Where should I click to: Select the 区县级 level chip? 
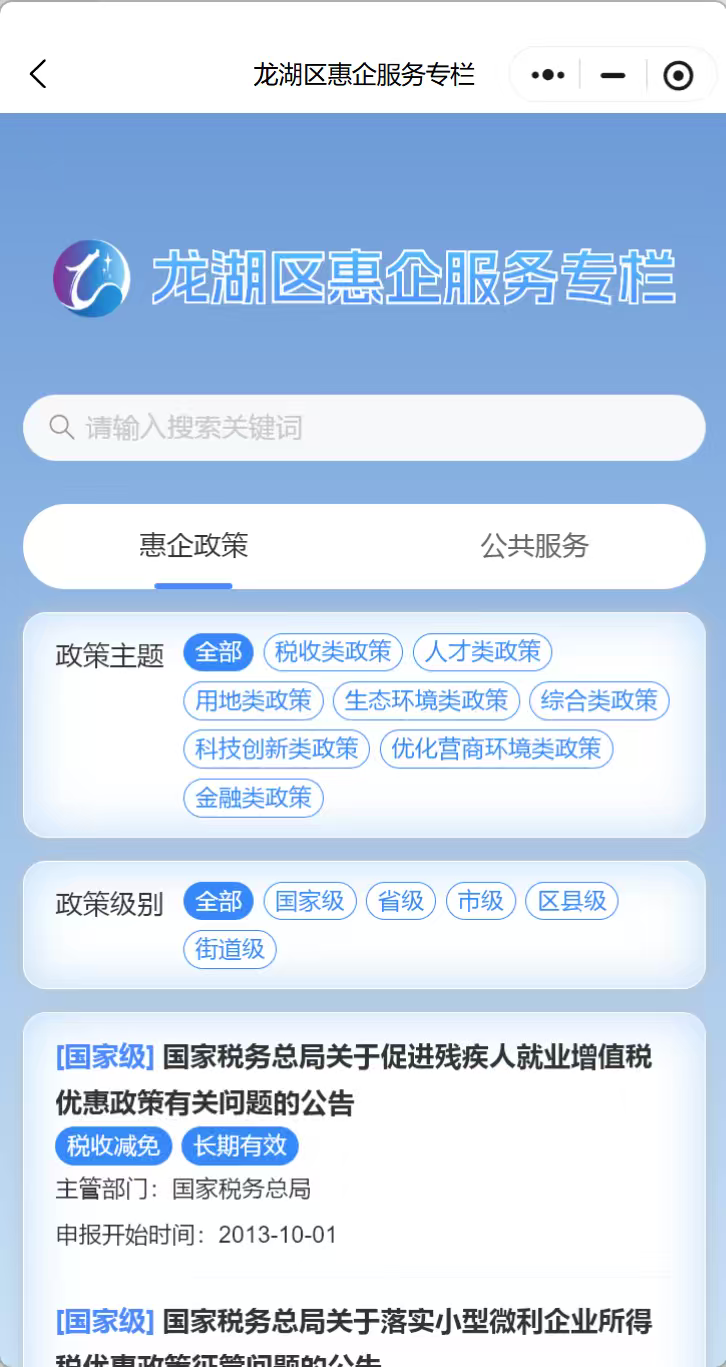(572, 902)
